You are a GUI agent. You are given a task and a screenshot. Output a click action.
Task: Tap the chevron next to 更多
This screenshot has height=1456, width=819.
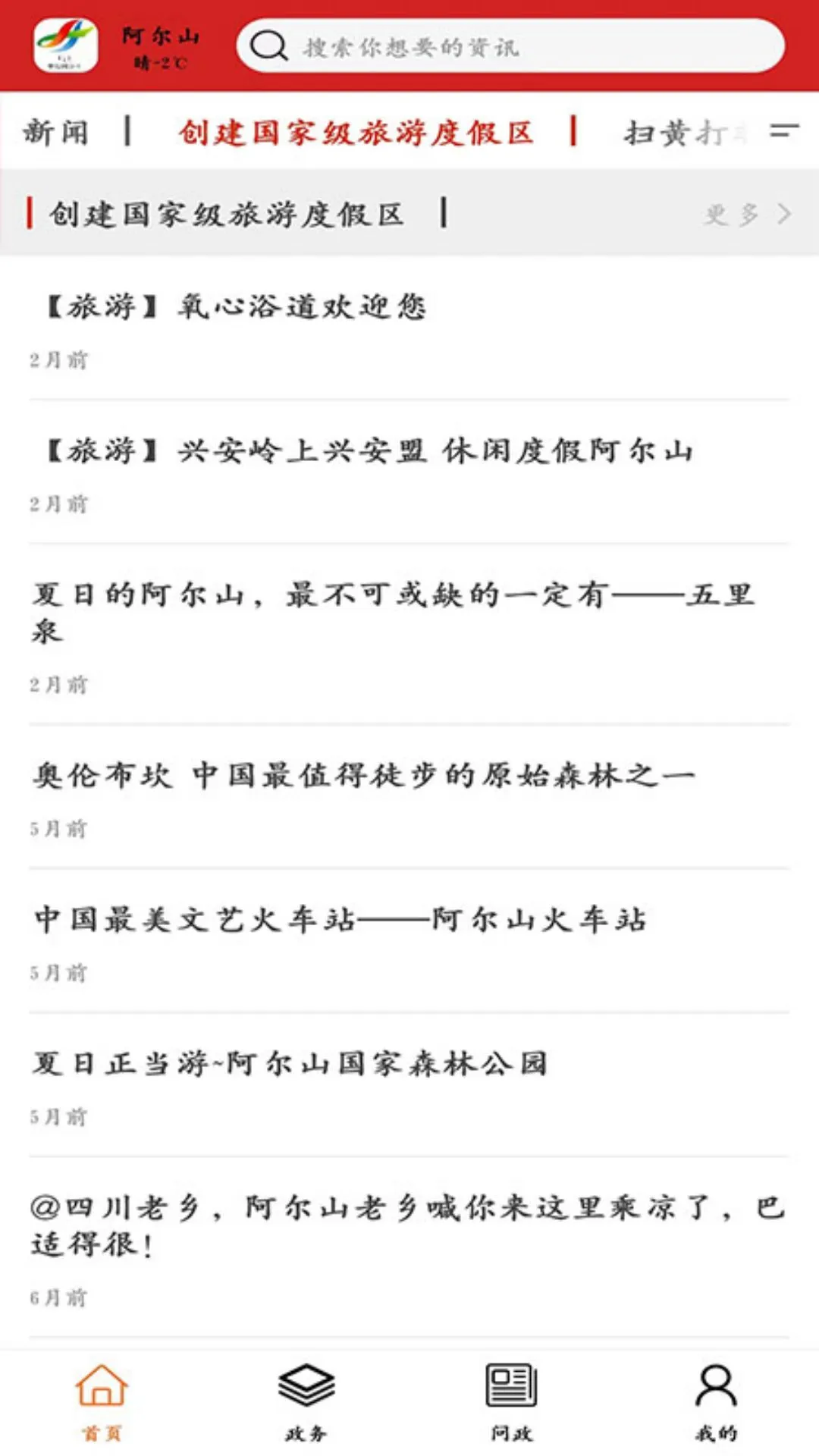coord(783,216)
